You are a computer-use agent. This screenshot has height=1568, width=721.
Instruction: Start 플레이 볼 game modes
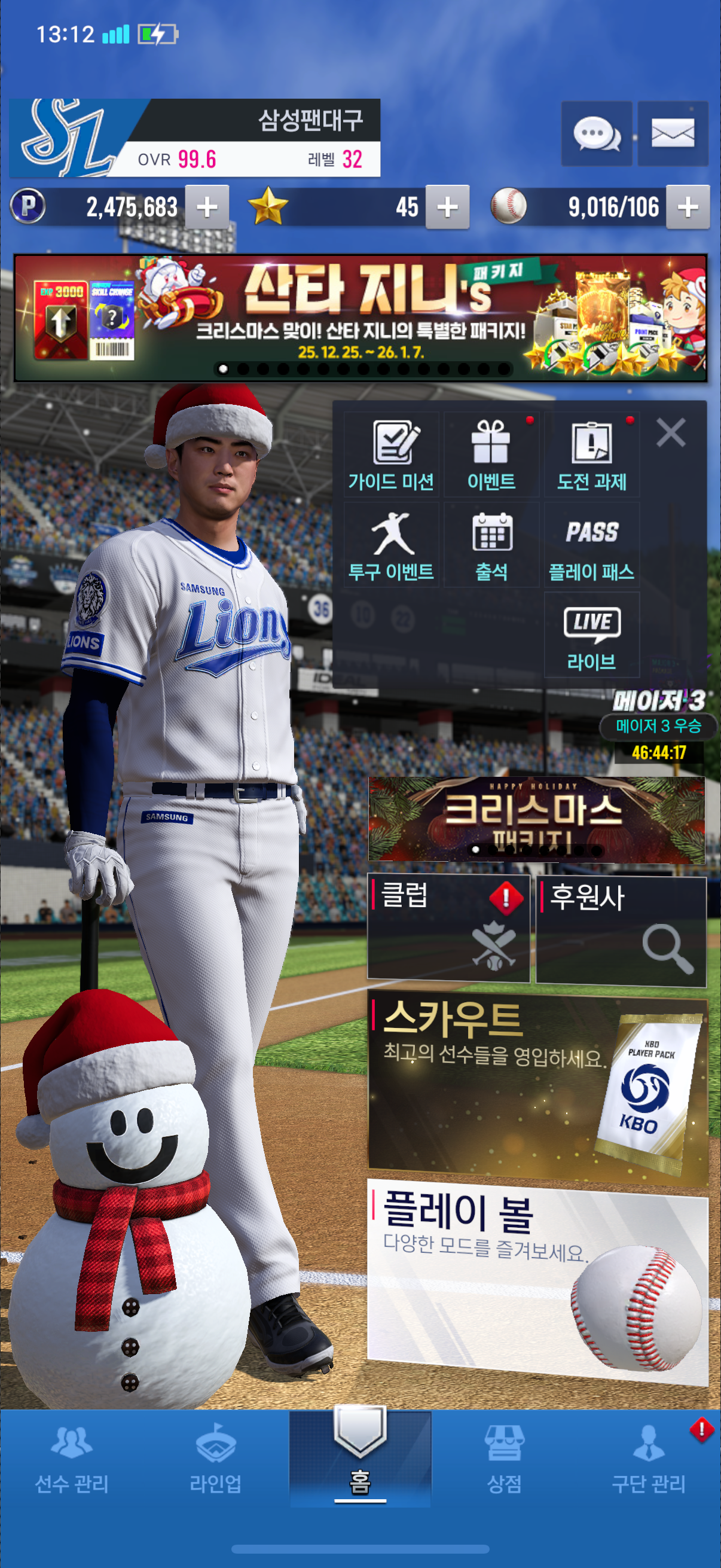coord(537,1279)
